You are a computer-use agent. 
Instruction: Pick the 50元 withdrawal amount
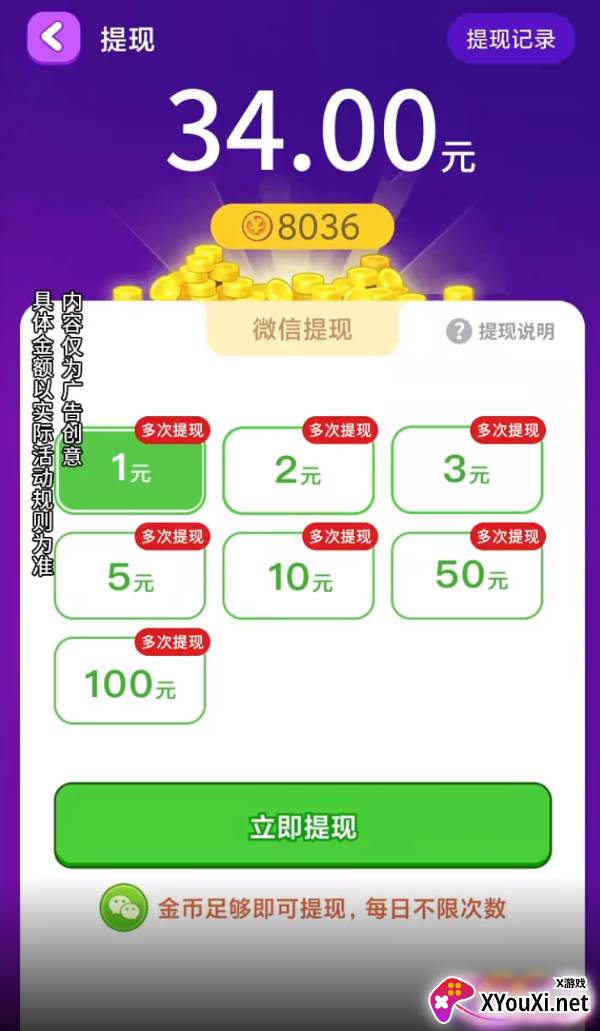[x=467, y=576]
